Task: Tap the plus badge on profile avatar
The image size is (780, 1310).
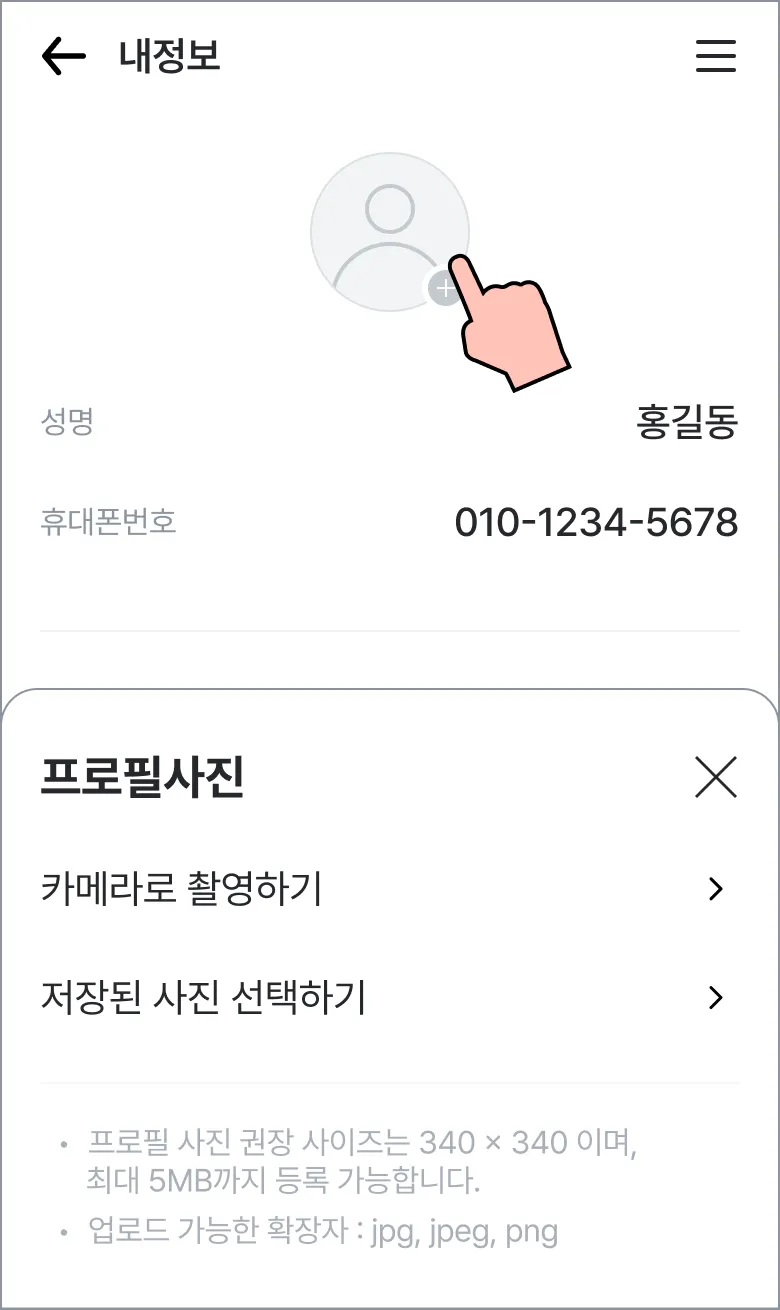Action: [442, 289]
